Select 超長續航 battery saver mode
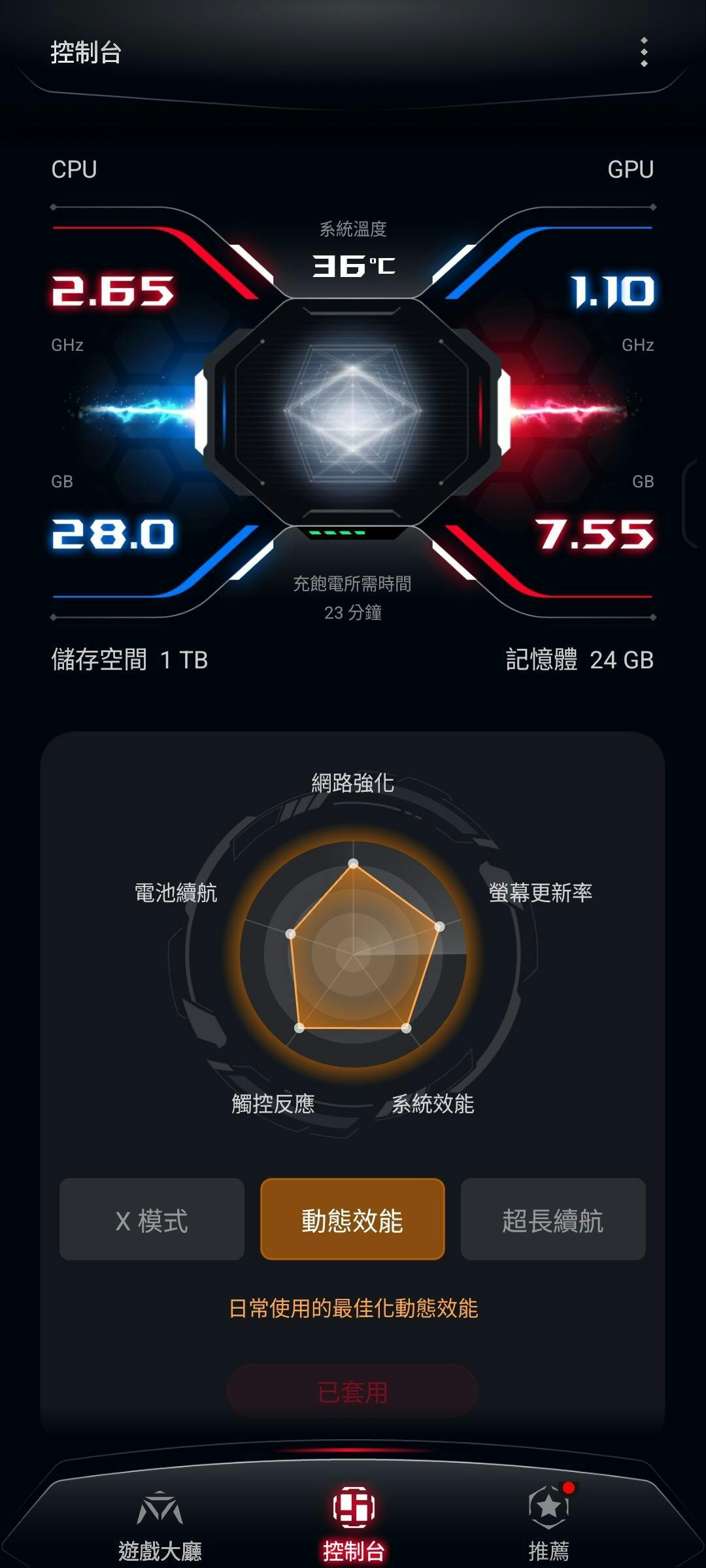The image size is (706, 1568). click(553, 1219)
